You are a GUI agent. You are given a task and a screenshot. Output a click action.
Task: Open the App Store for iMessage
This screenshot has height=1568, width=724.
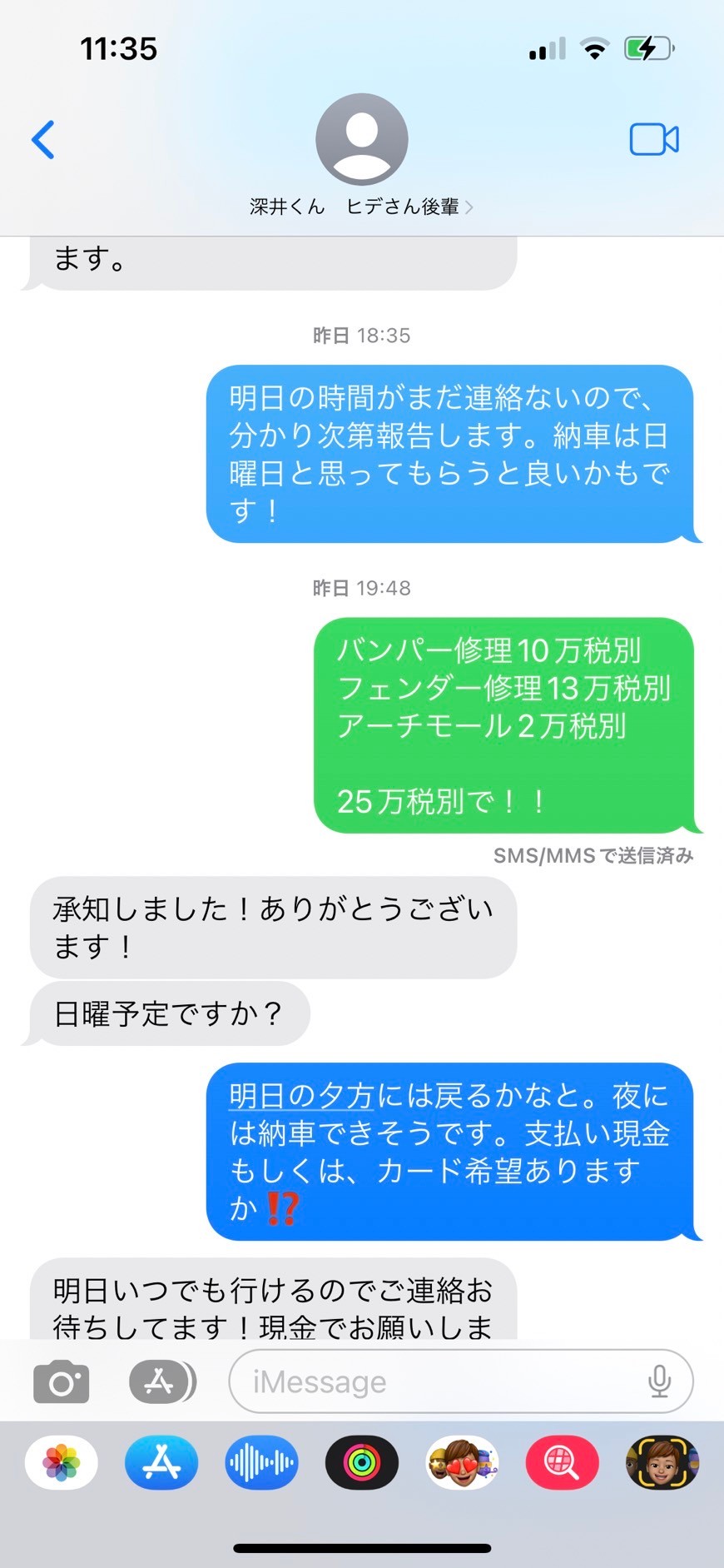(161, 1462)
